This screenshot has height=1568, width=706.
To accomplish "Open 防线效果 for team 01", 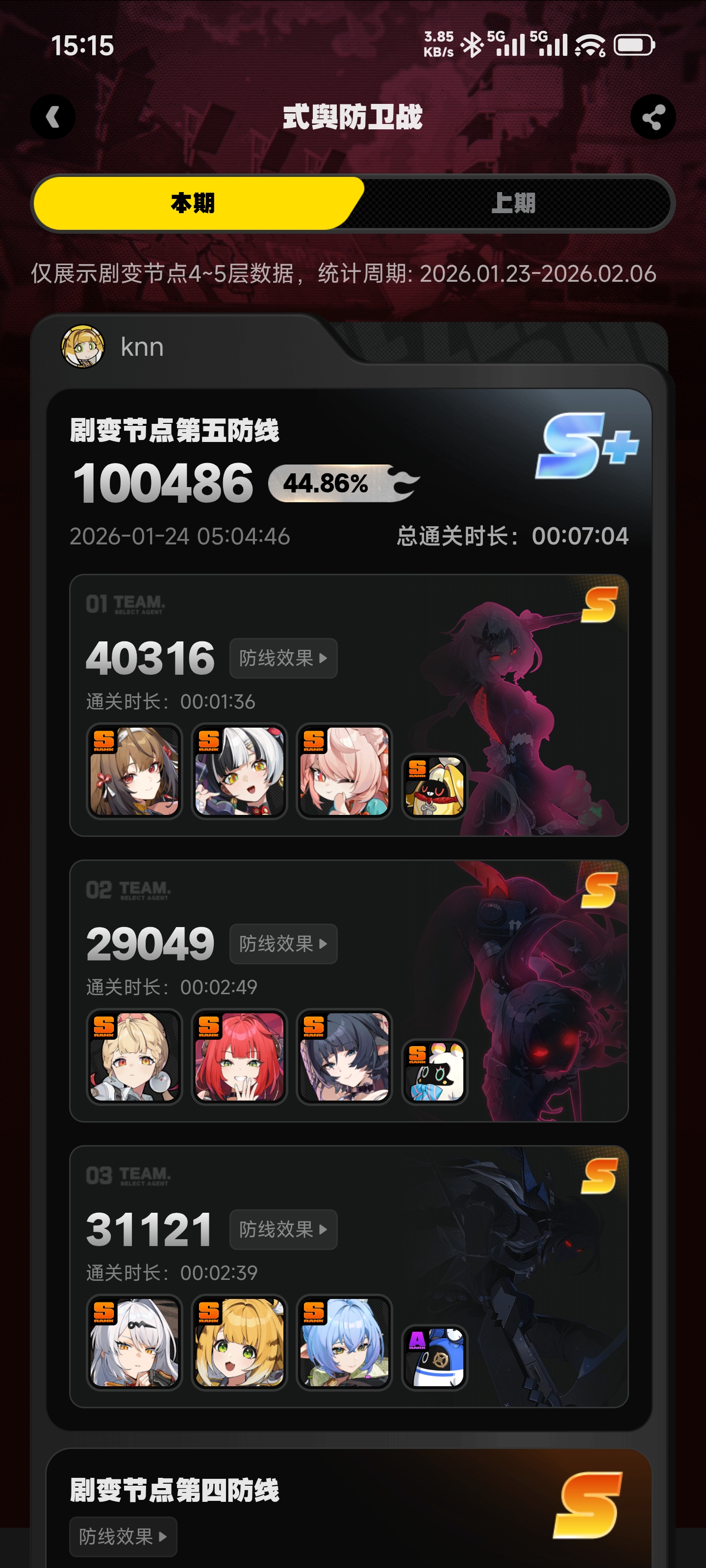I will coord(283,658).
